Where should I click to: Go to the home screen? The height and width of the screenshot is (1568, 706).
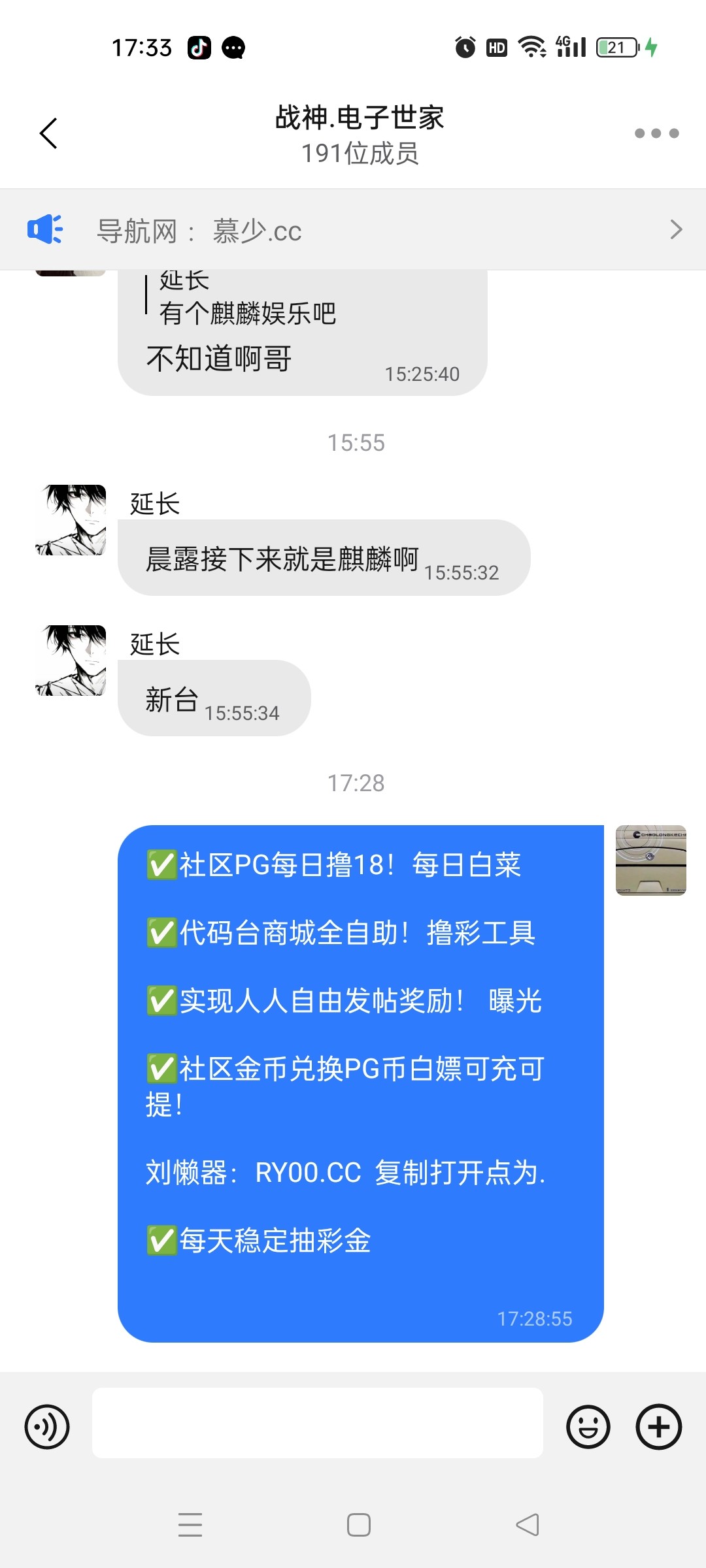[358, 1525]
